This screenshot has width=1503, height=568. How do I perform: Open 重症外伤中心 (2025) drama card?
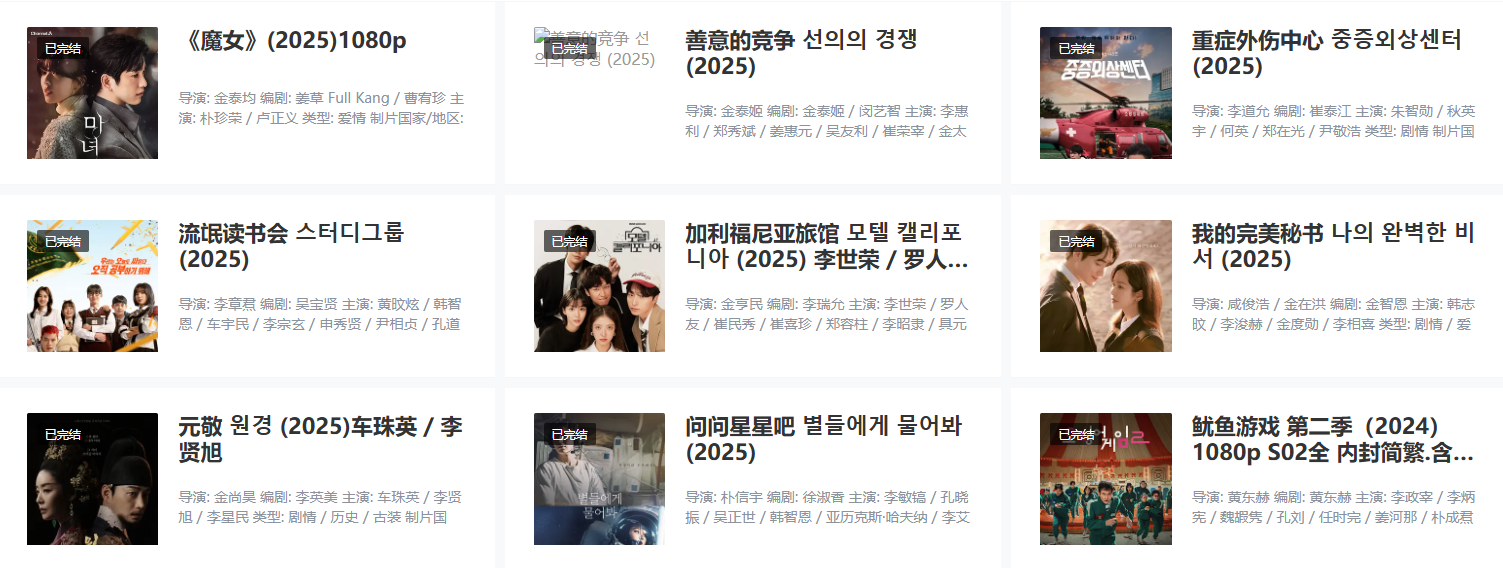click(1326, 53)
